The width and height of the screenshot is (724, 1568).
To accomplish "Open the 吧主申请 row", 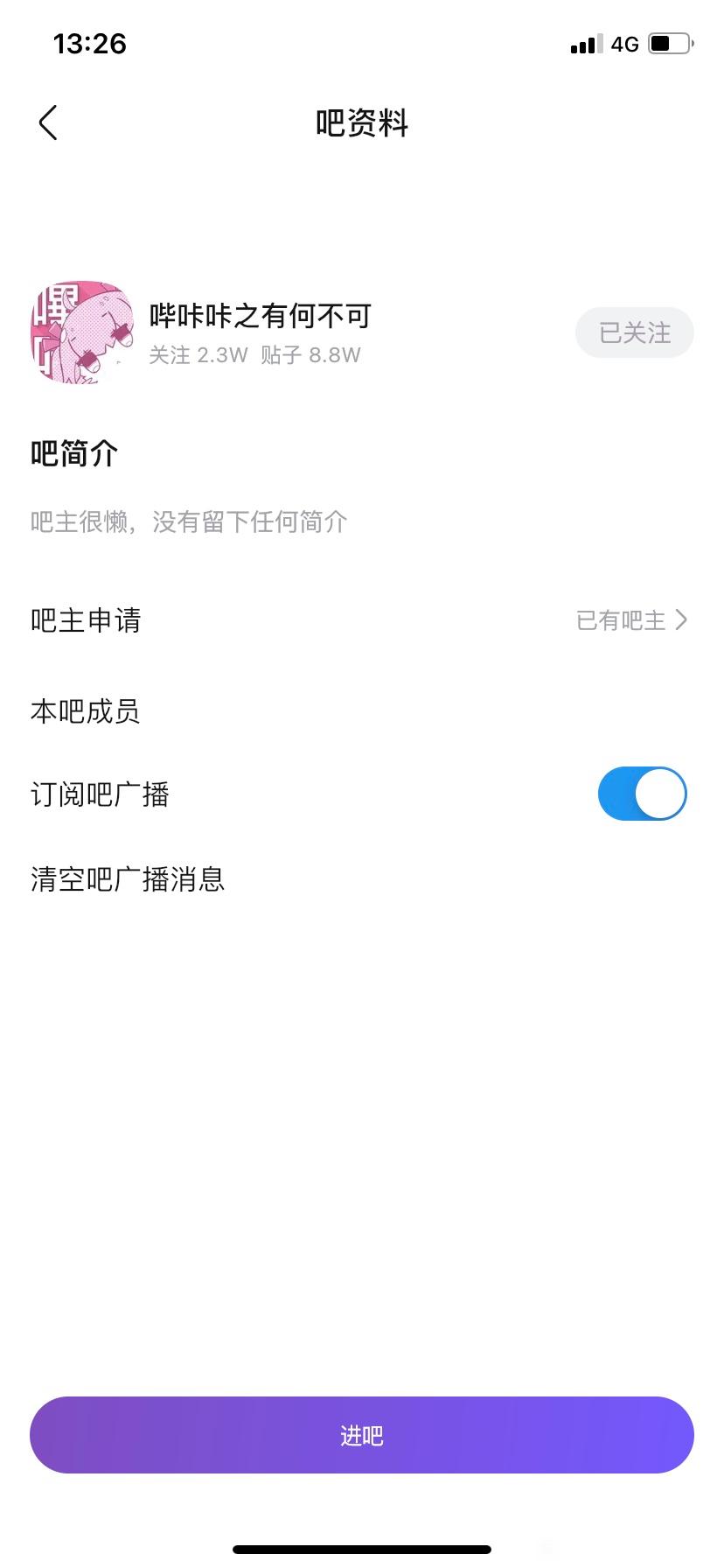I will pos(360,620).
